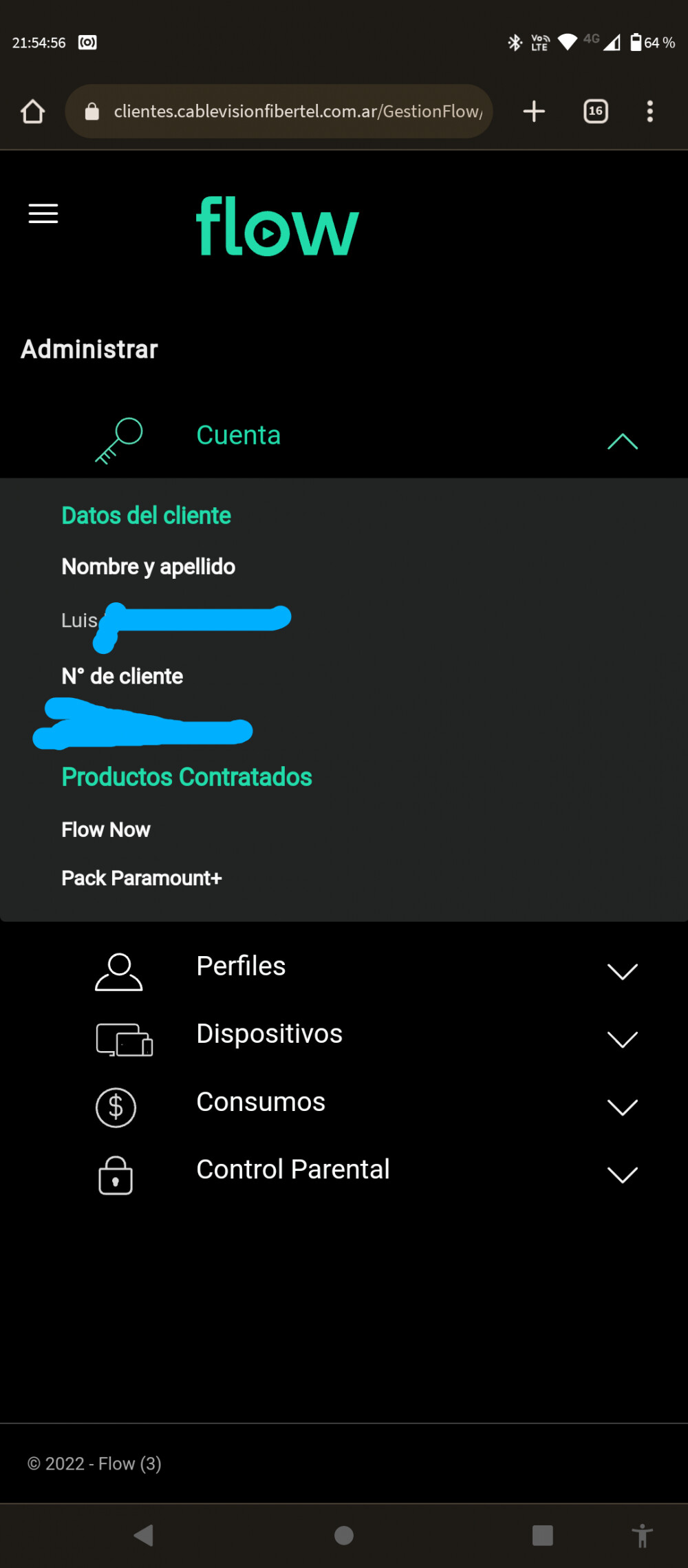Click the Flow logo at the top

point(277,227)
